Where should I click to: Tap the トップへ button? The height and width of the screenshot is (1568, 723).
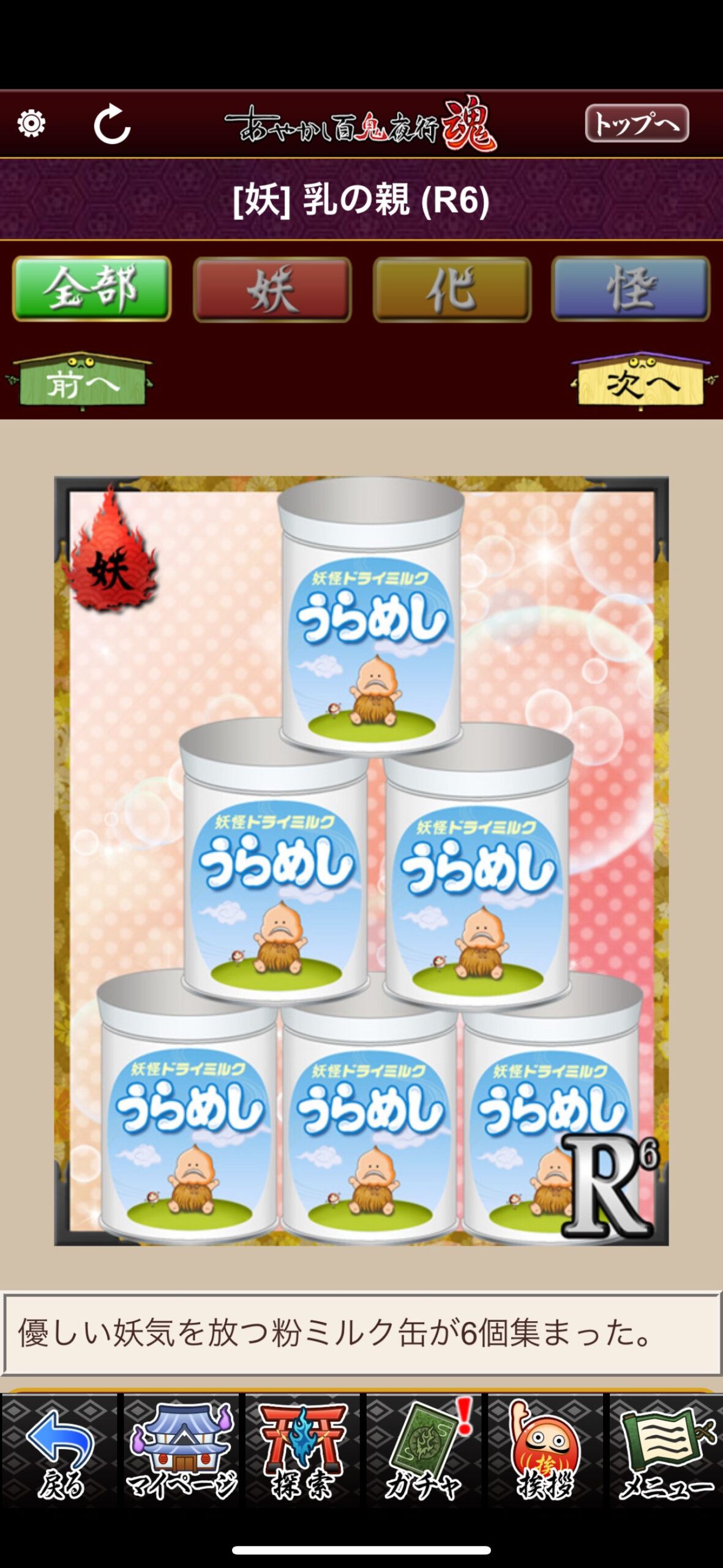point(637,123)
